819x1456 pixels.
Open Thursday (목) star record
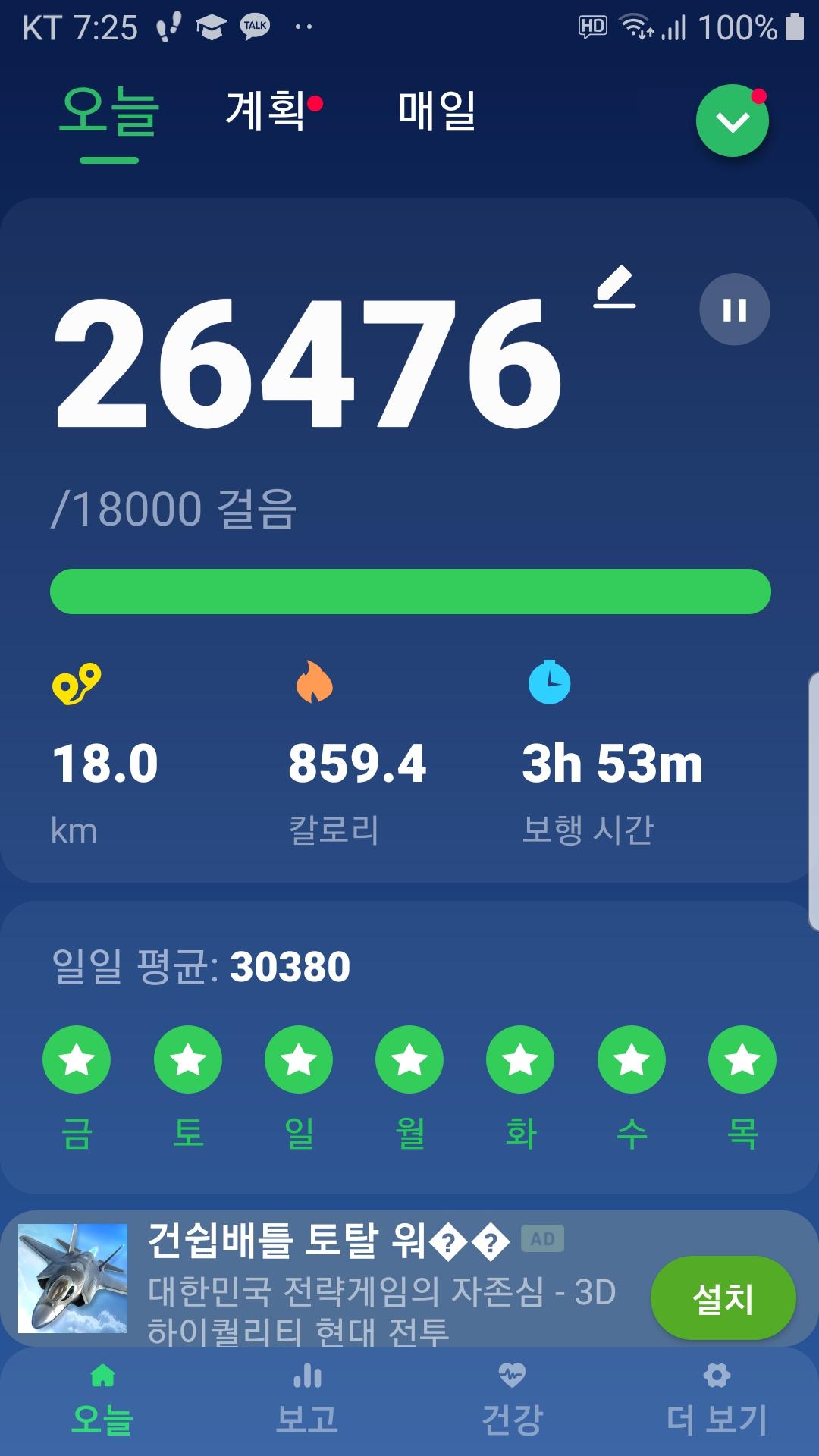pyautogui.click(x=742, y=1059)
